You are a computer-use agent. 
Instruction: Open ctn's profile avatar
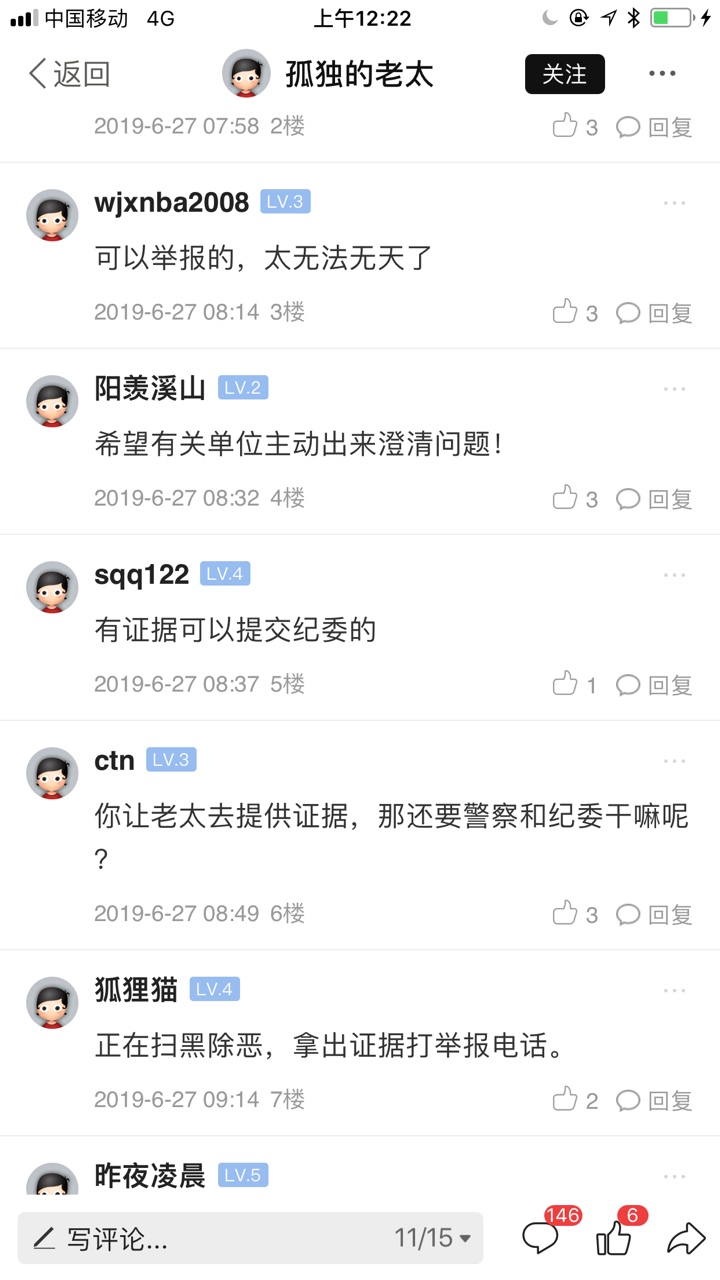coord(52,773)
